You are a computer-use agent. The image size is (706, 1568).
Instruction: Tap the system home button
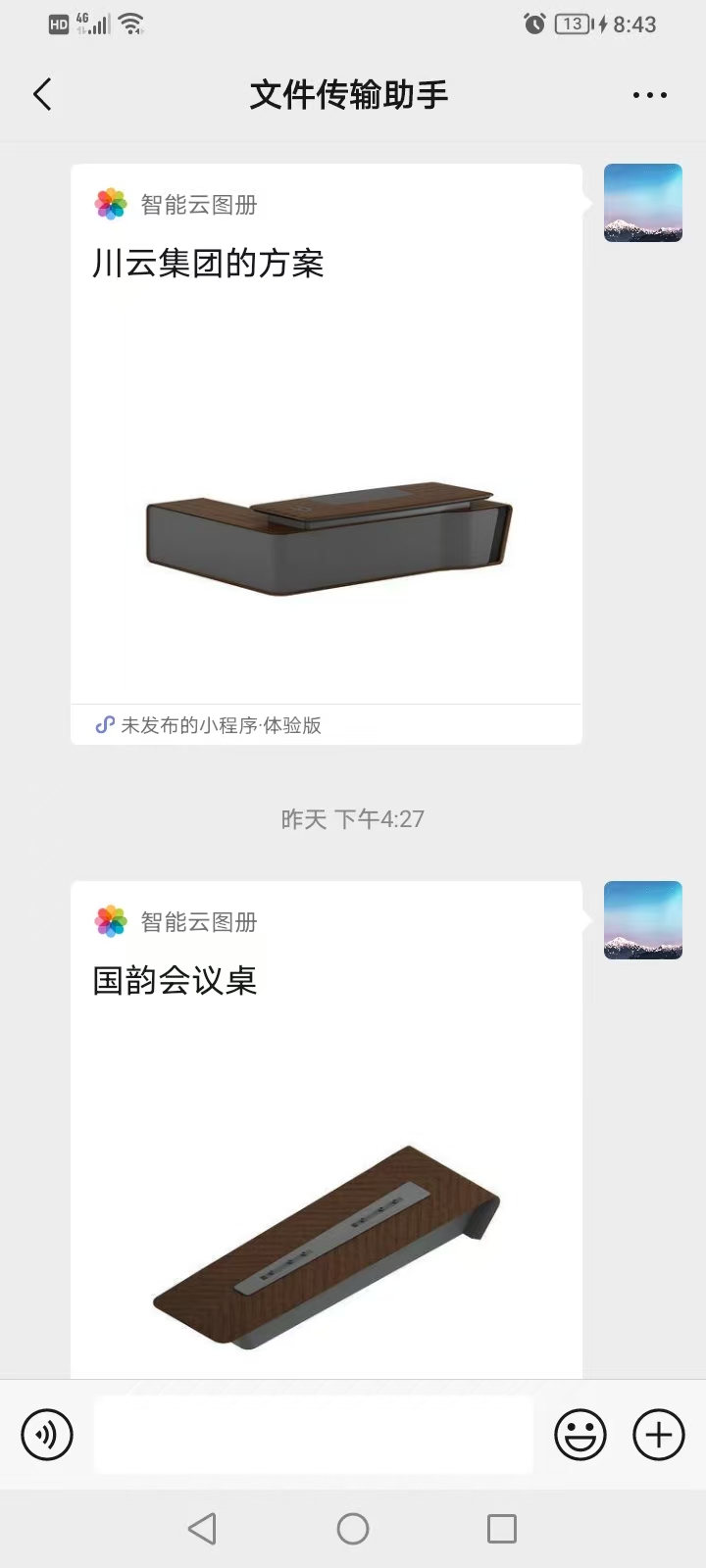[x=353, y=1529]
